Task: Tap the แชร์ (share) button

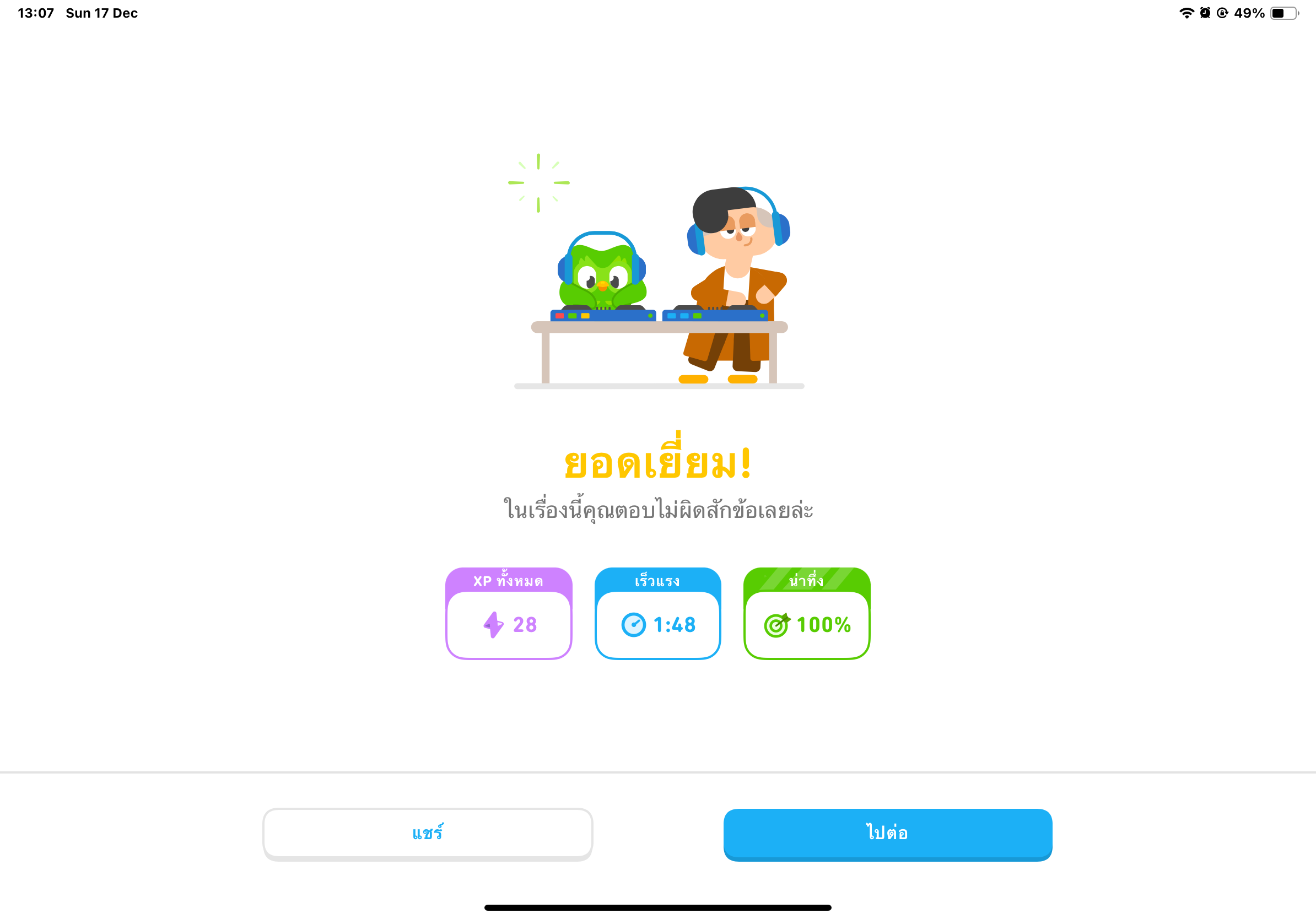Action: pyautogui.click(x=428, y=833)
